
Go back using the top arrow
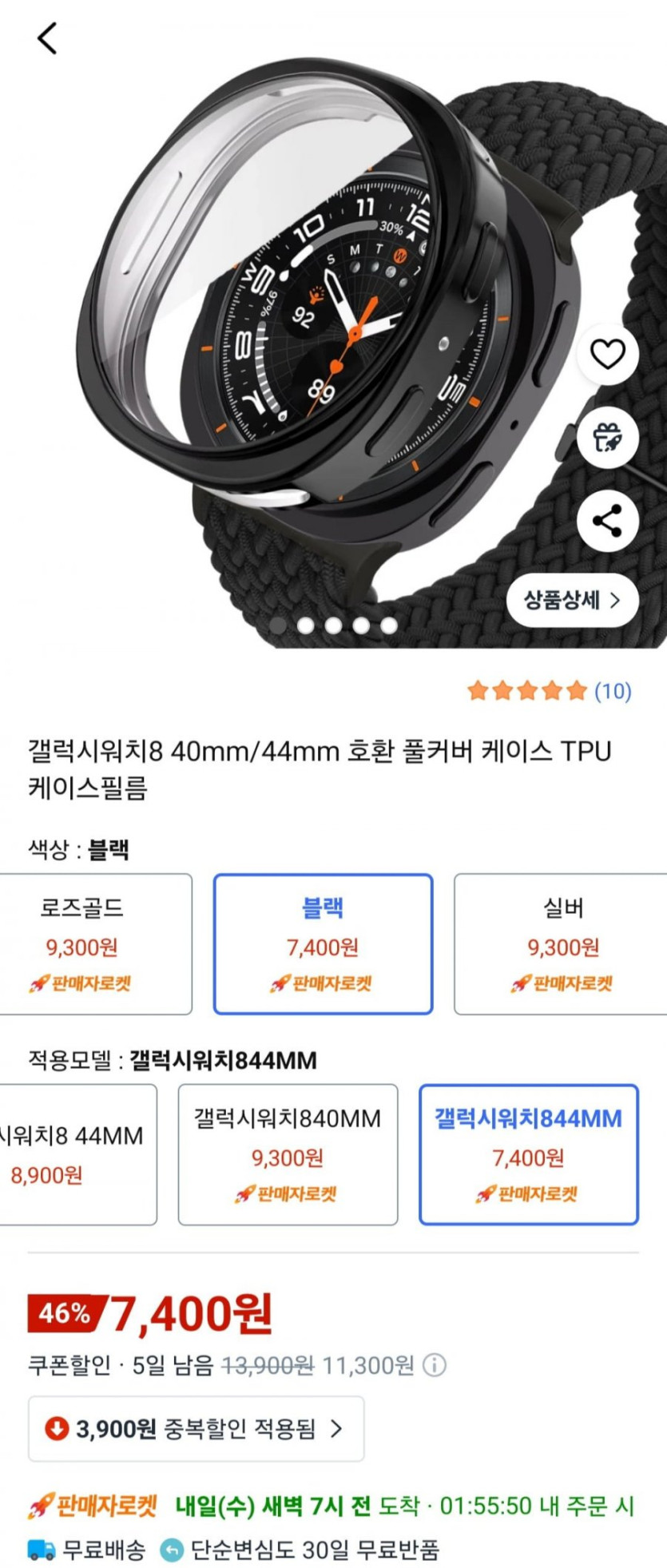tap(47, 38)
